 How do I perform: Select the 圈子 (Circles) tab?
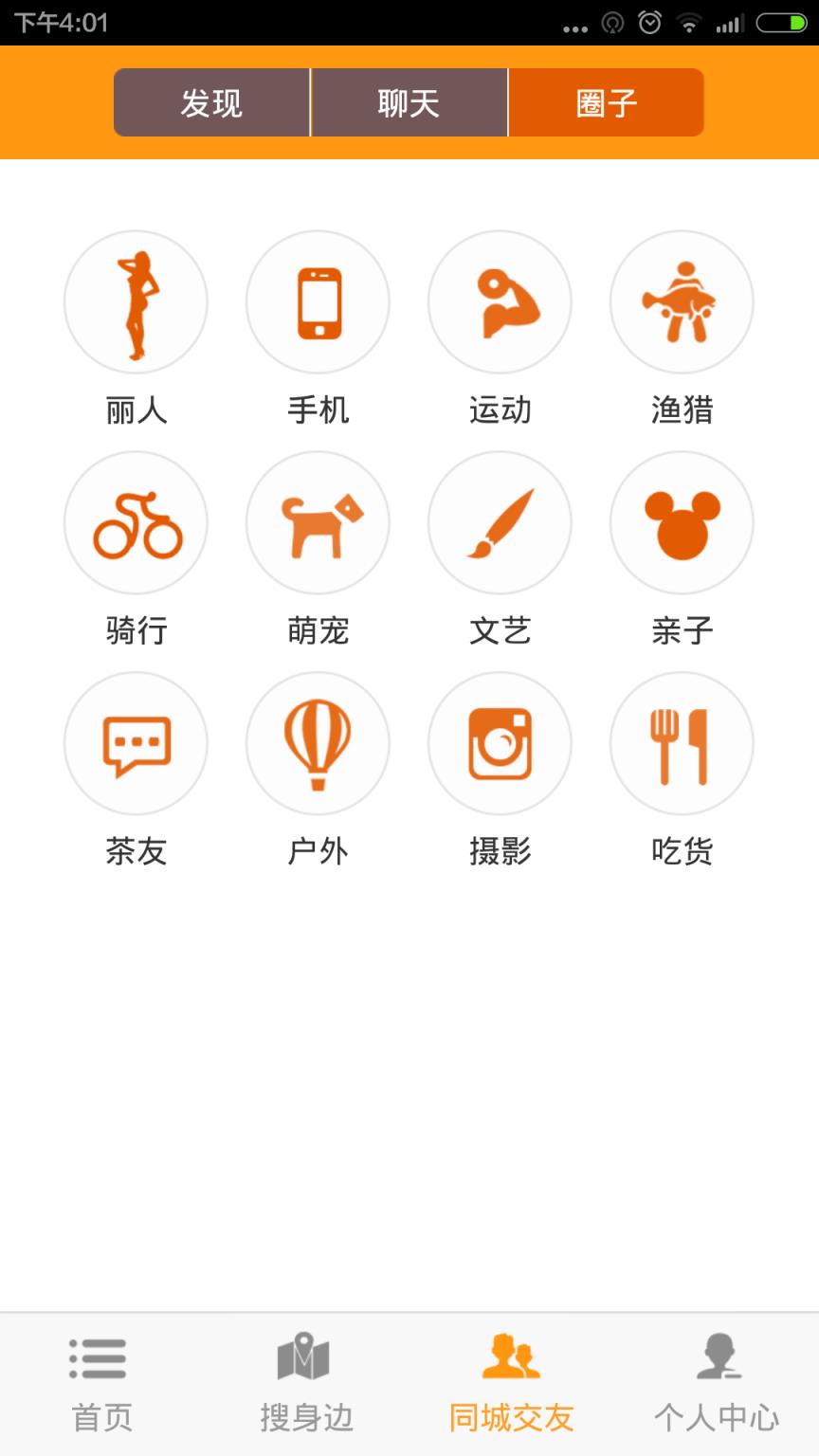pos(607,102)
